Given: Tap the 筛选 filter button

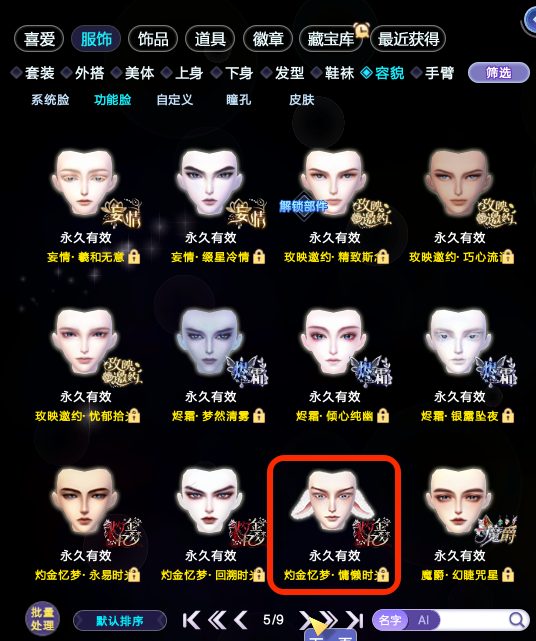Looking at the screenshot, I should click(498, 73).
